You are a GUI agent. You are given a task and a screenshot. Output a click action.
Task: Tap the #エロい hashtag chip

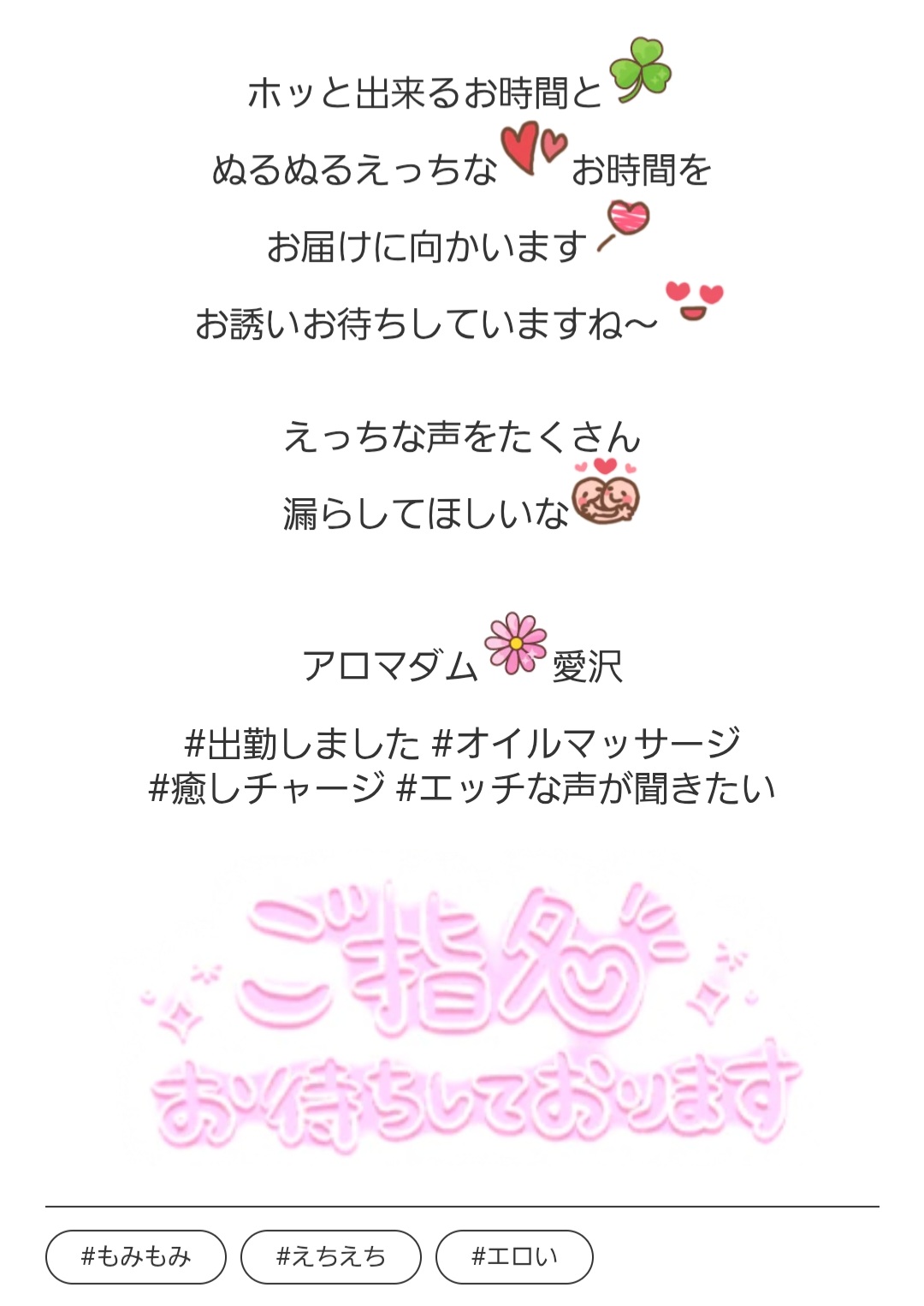pos(514,1256)
